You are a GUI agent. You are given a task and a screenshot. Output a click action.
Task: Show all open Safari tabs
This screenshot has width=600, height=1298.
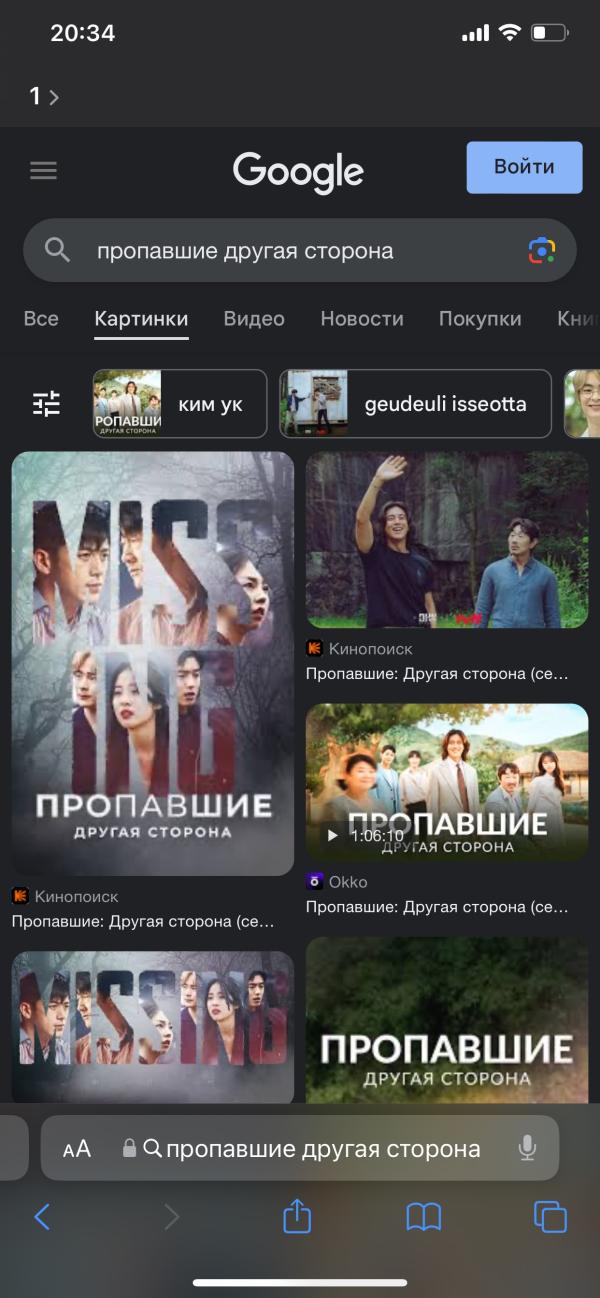tap(550, 1216)
